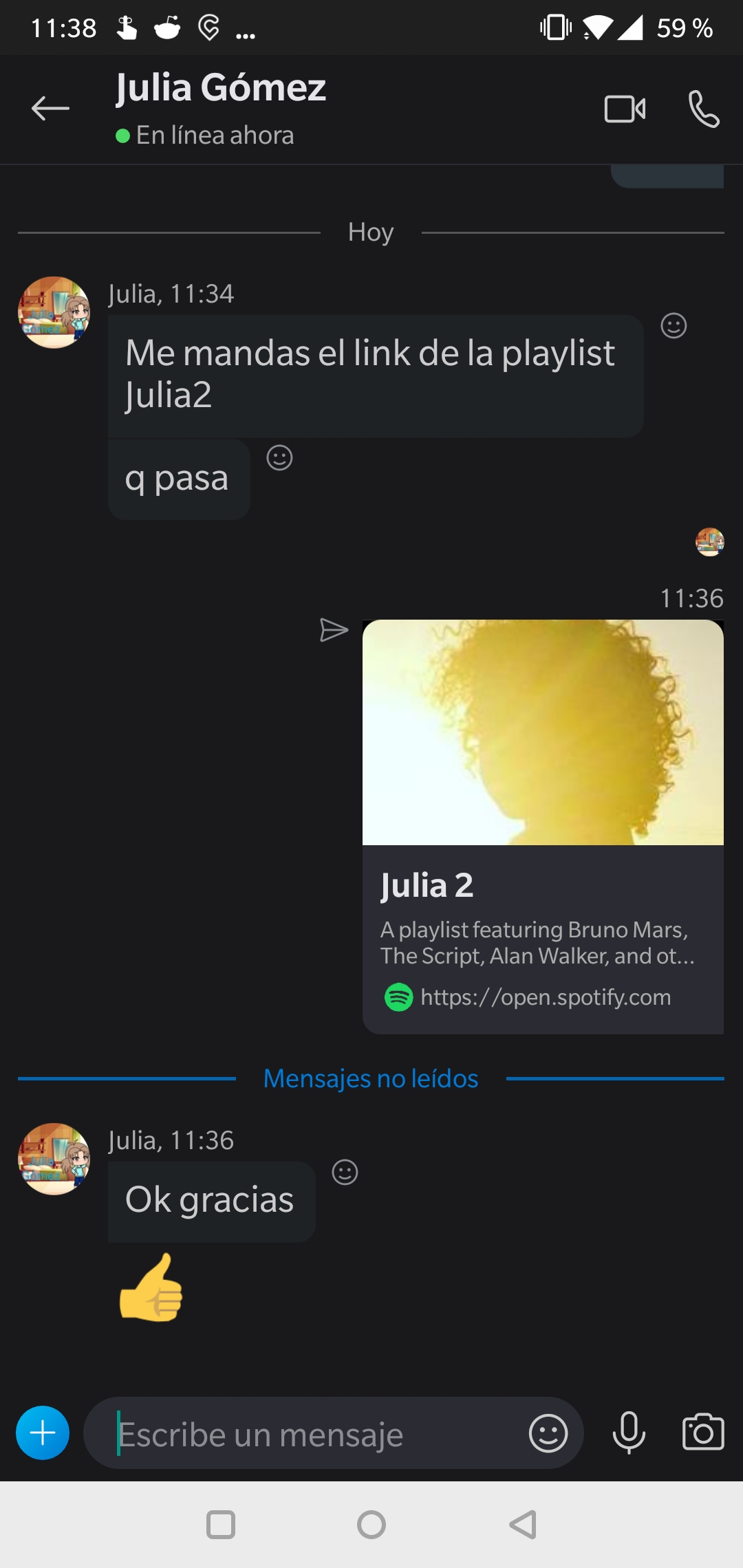Open the Julia 2 Spotify playlist card
The width and height of the screenshot is (743, 1568).
click(x=543, y=825)
